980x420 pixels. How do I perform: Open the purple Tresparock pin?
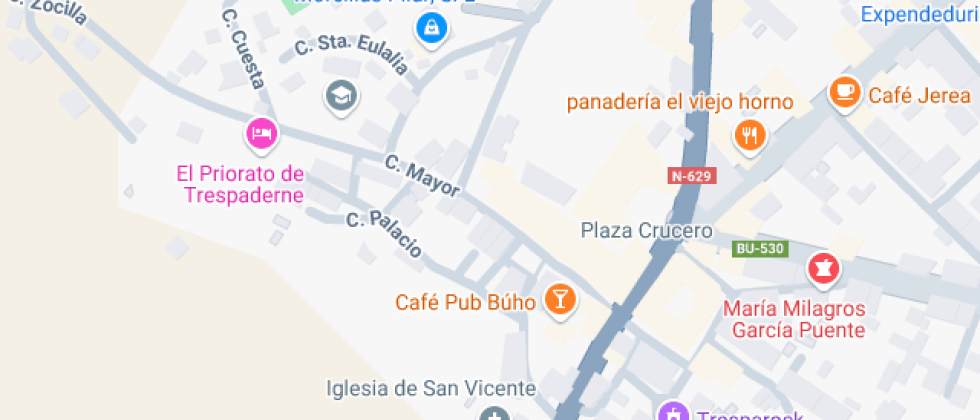pos(674,412)
